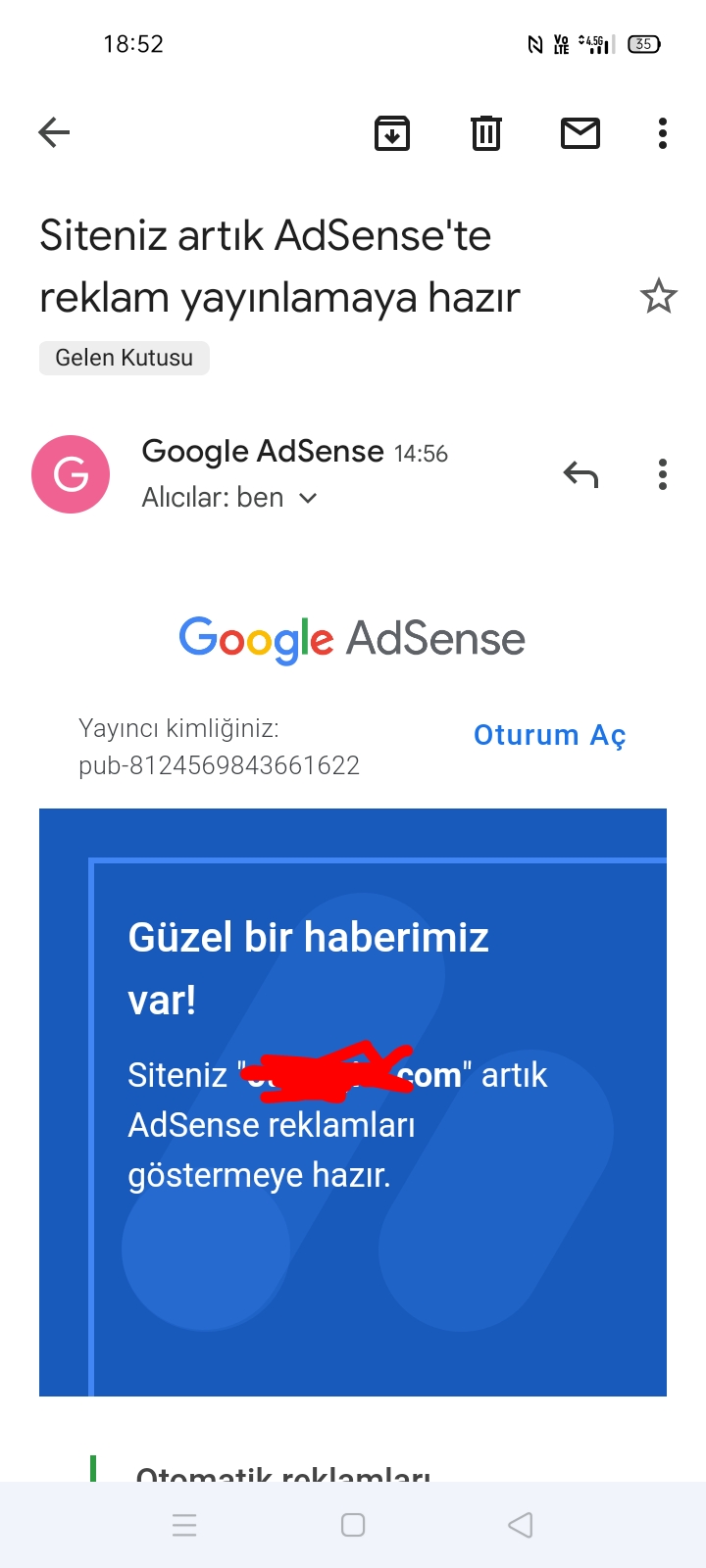Reply to Google AdSense message
This screenshot has width=706, height=1568.
tap(580, 474)
